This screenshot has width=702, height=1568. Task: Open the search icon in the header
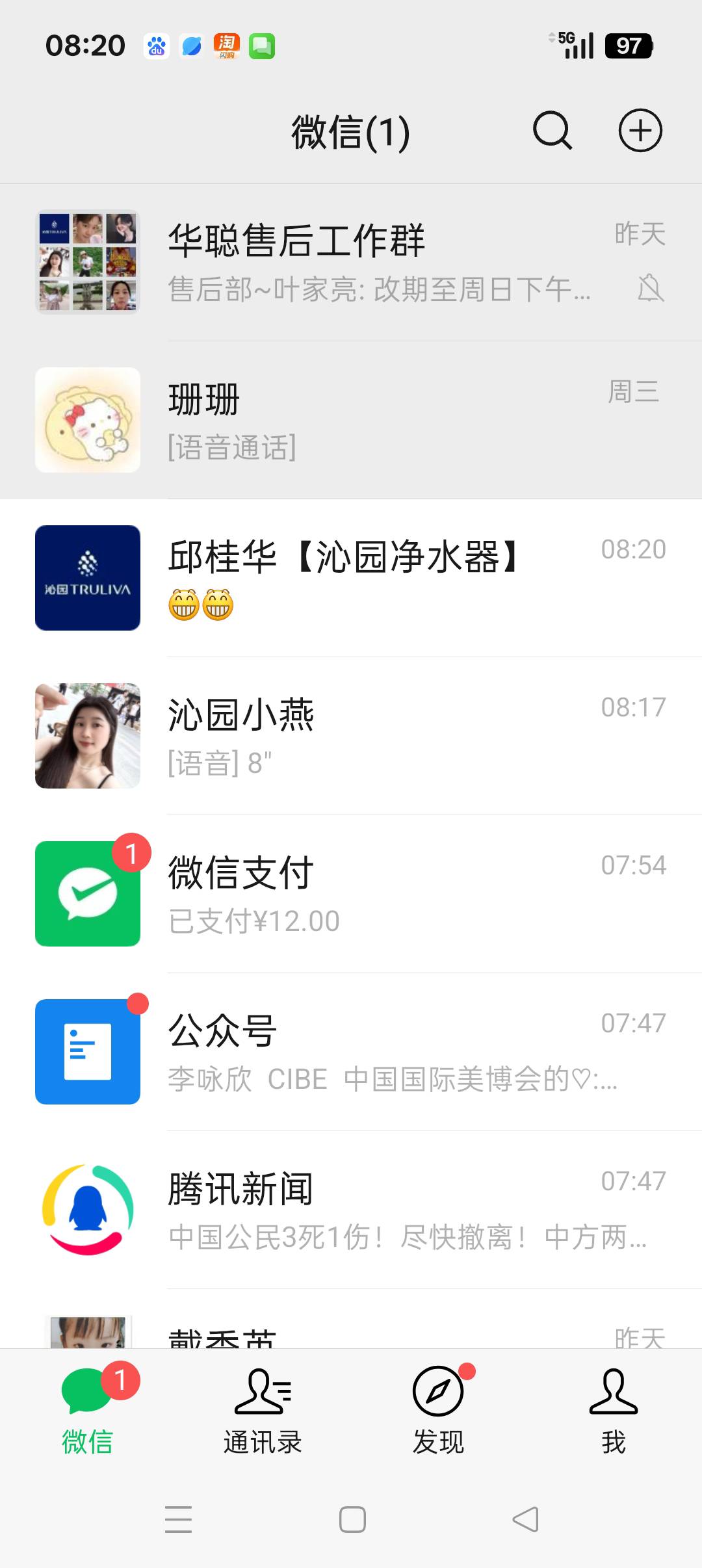(x=552, y=131)
